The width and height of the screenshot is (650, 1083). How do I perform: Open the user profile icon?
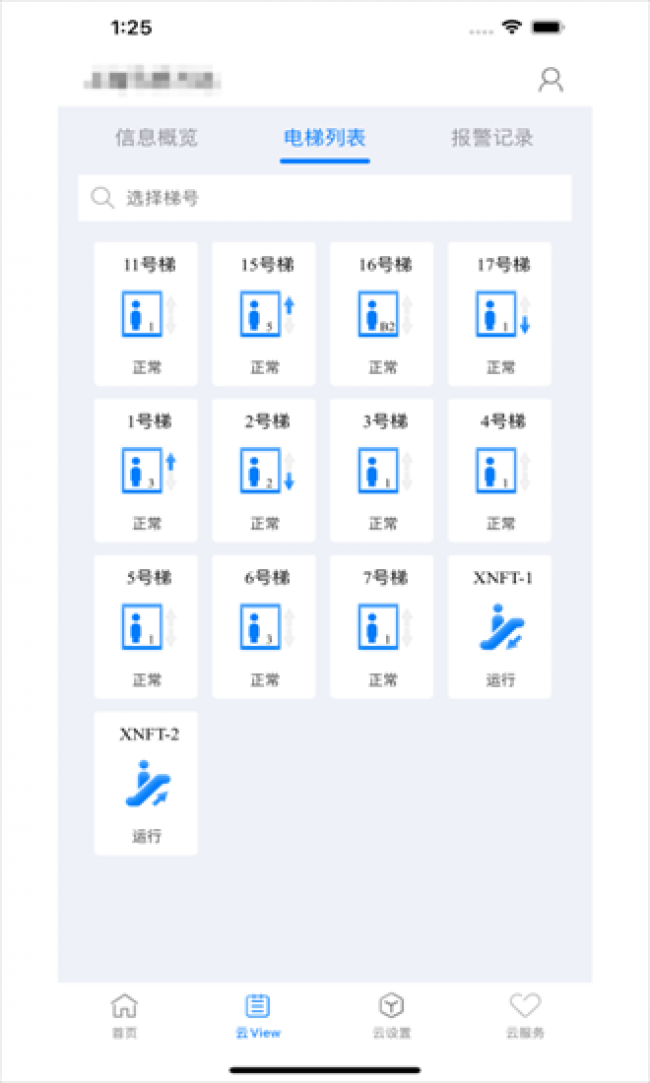tap(551, 80)
